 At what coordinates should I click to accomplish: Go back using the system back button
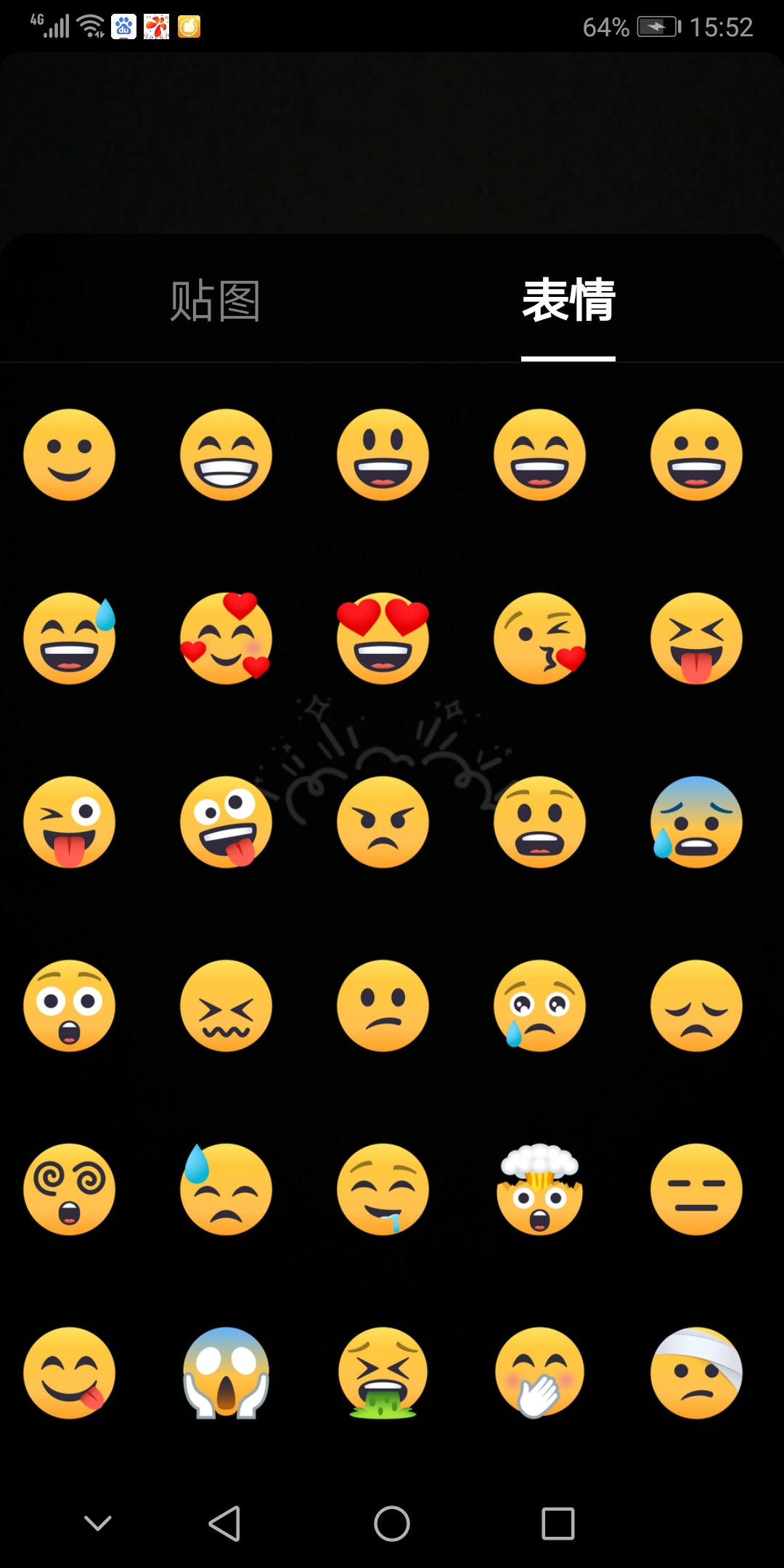pos(225,1523)
